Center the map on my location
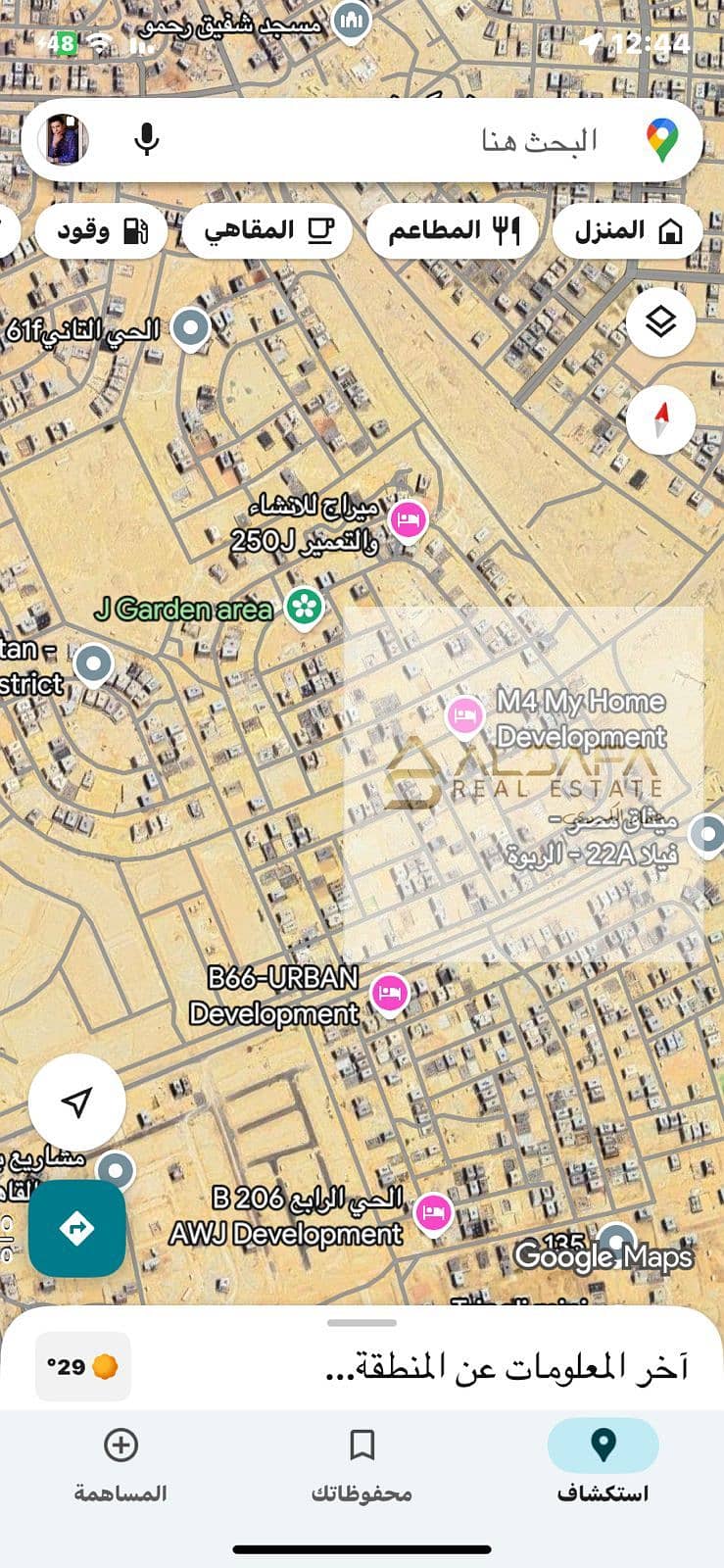Image resolution: width=724 pixels, height=1568 pixels. (76, 1102)
